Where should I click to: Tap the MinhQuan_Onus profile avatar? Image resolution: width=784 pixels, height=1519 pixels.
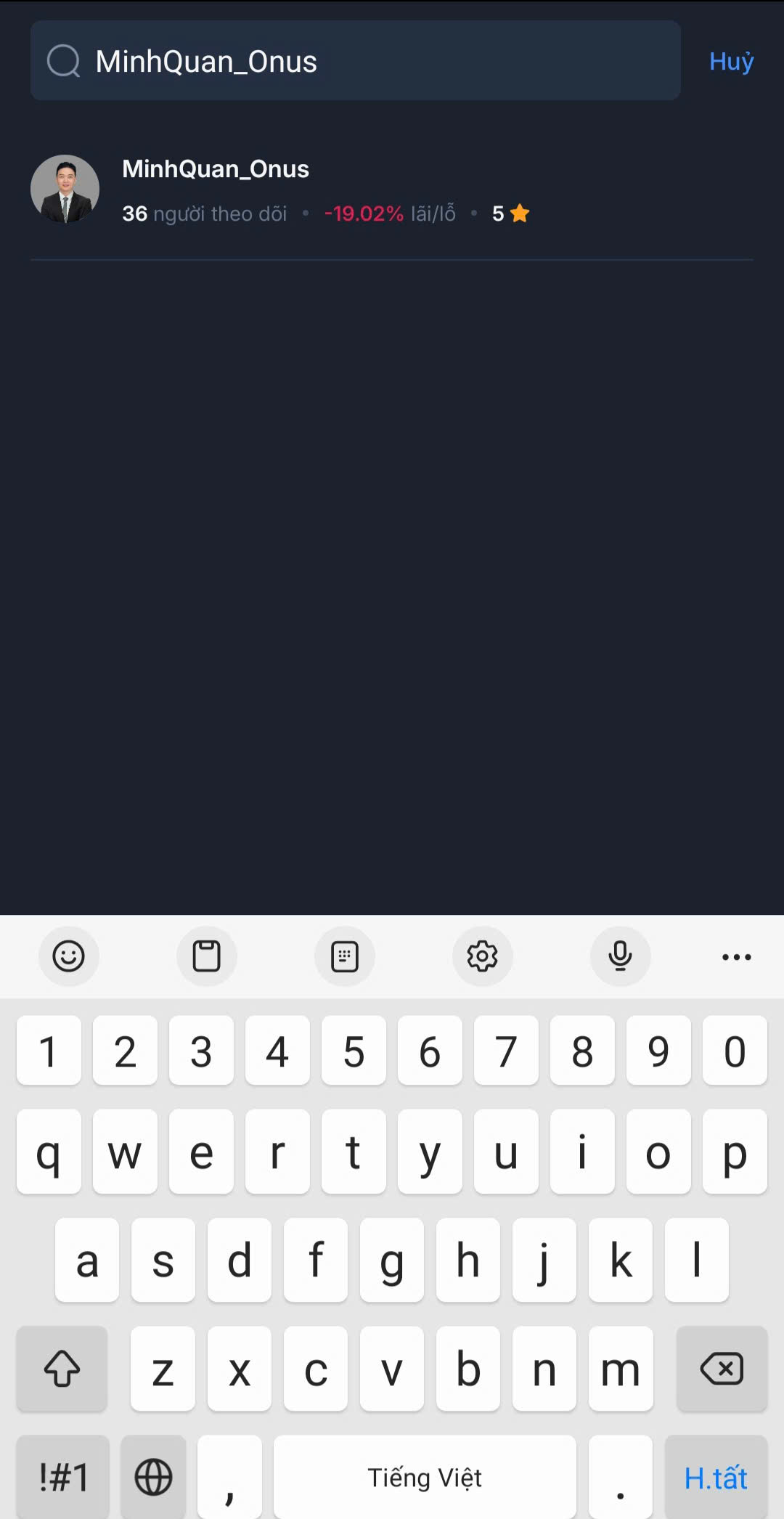(x=65, y=188)
